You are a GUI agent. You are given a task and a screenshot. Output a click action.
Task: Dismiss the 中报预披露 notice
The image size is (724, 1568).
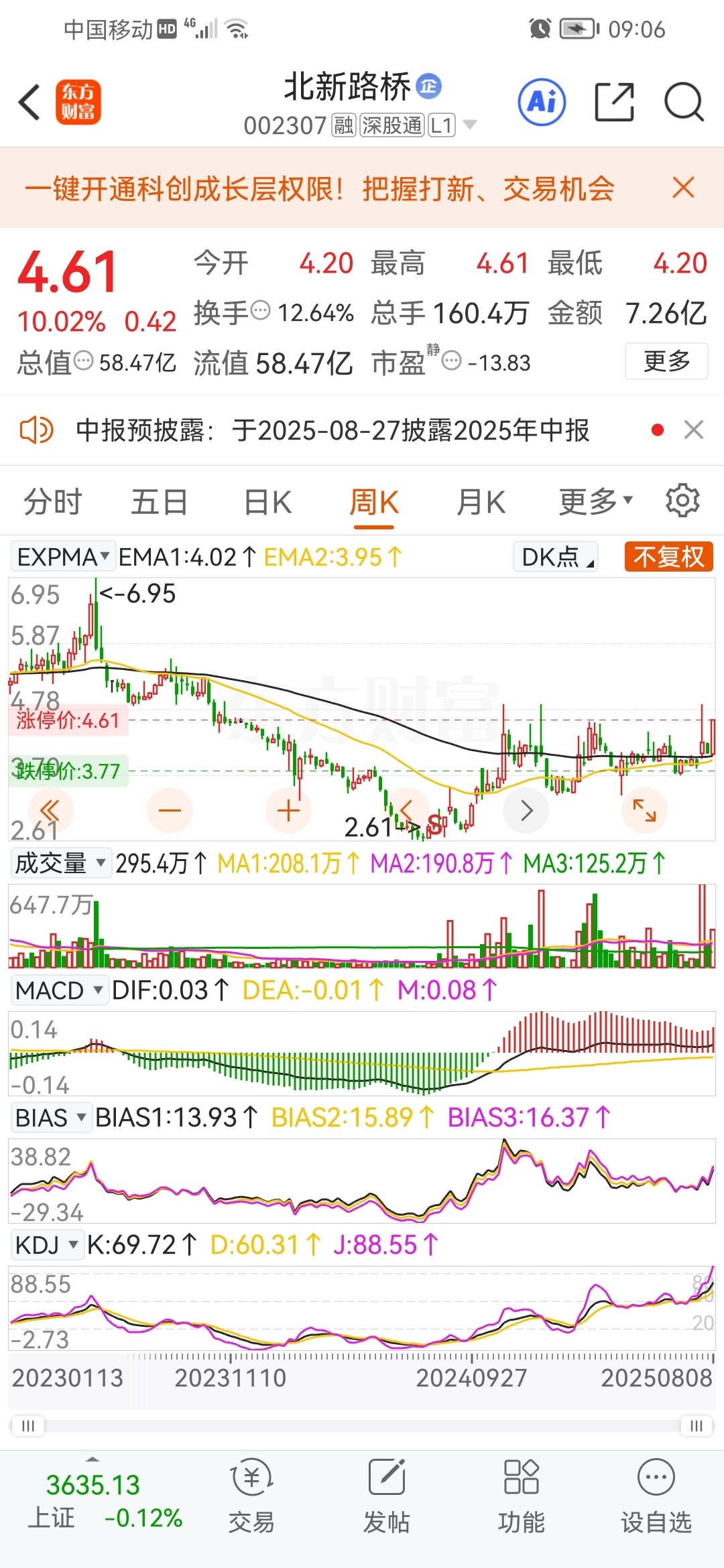[x=694, y=430]
